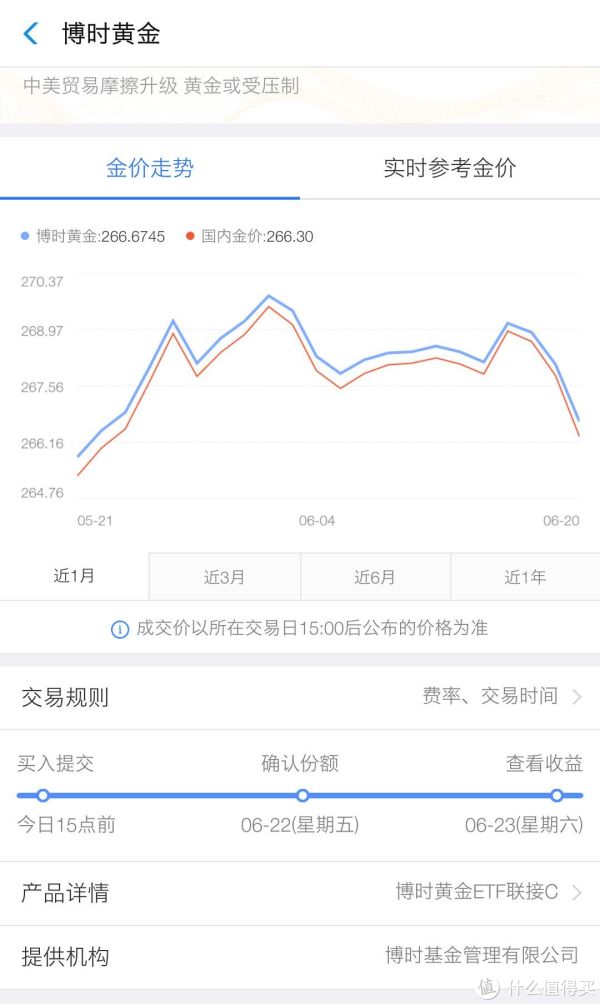Screen dimensions: 600x1005
Task: Select the 近3月 chart range
Action: click(x=224, y=577)
